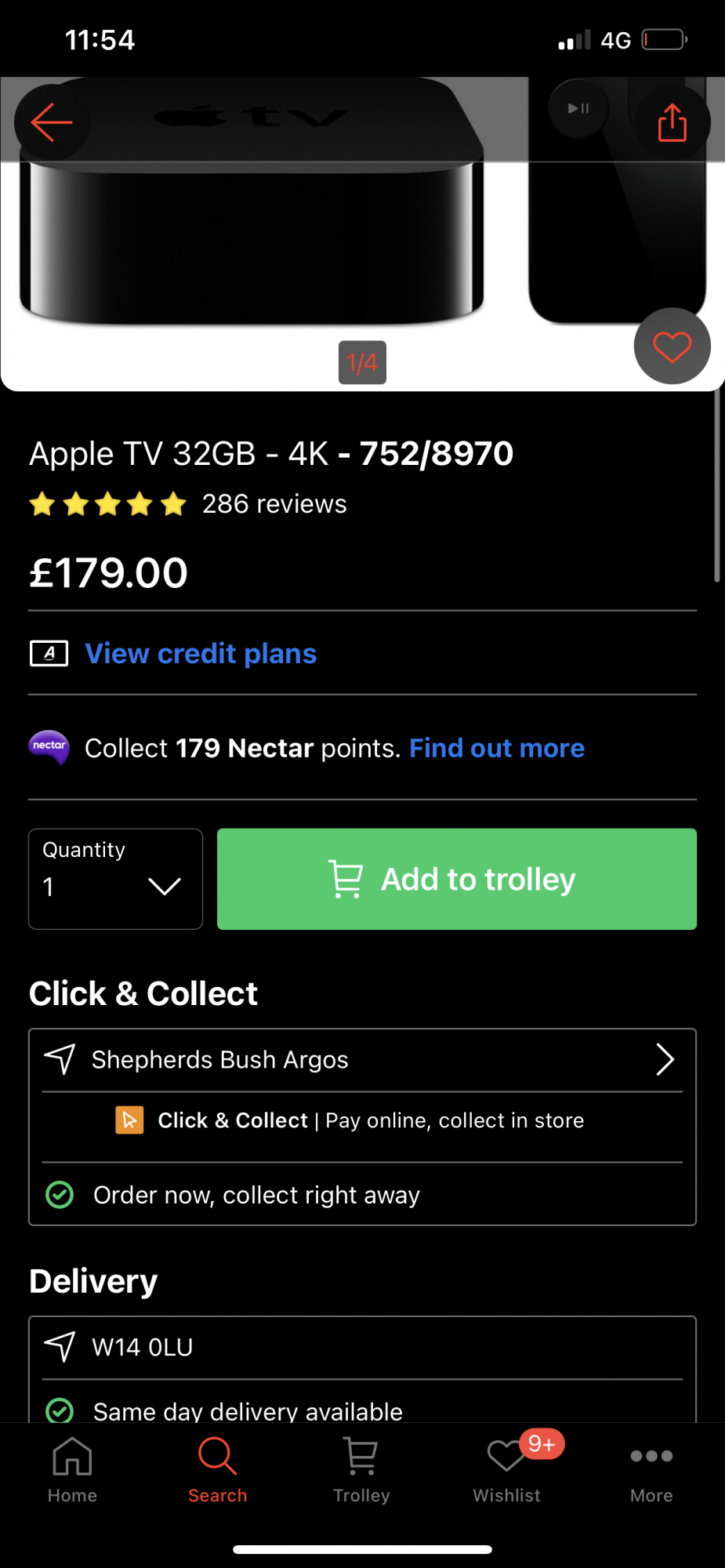
Task: Change the Shepherds Bush Argos store
Action: click(362, 1060)
